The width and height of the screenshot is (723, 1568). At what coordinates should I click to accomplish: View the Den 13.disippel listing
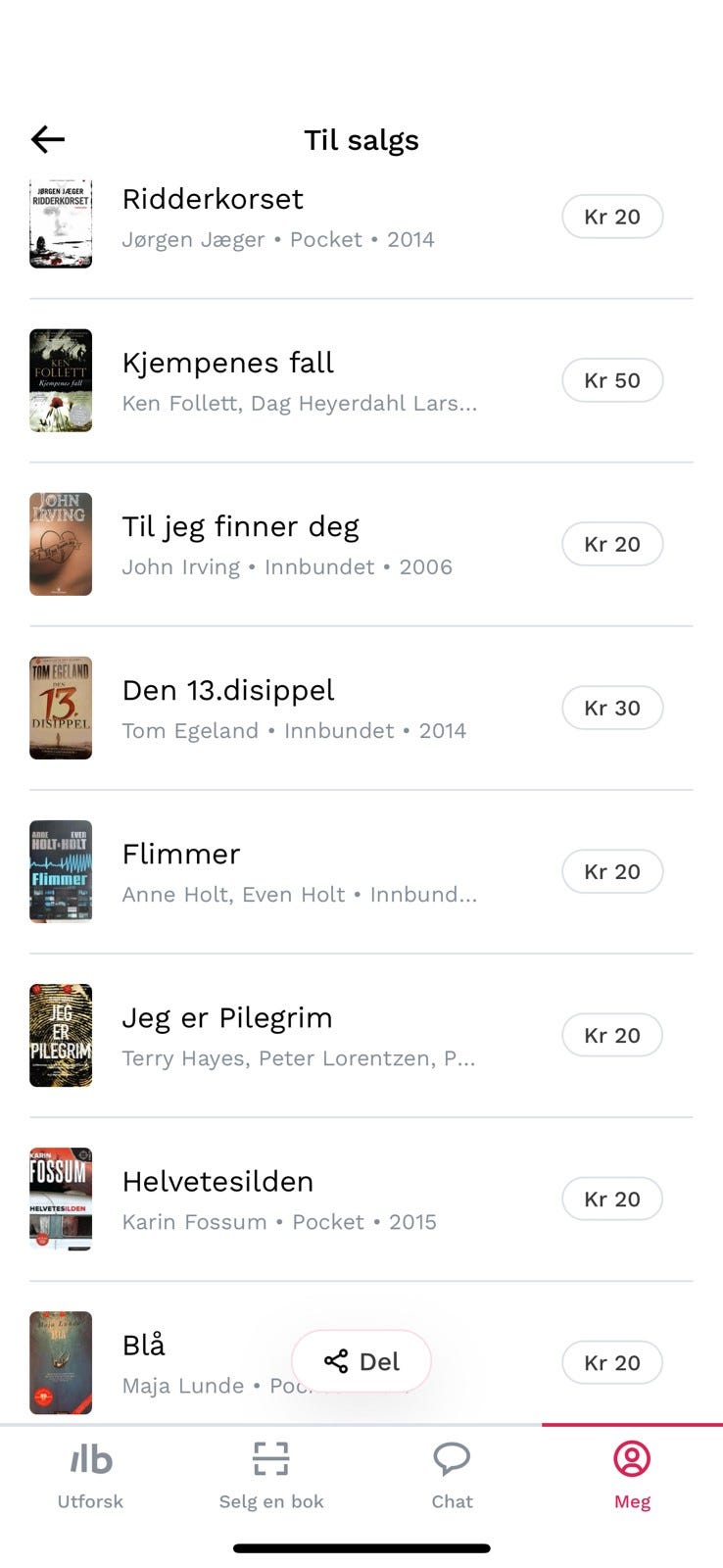pyautogui.click(x=227, y=691)
